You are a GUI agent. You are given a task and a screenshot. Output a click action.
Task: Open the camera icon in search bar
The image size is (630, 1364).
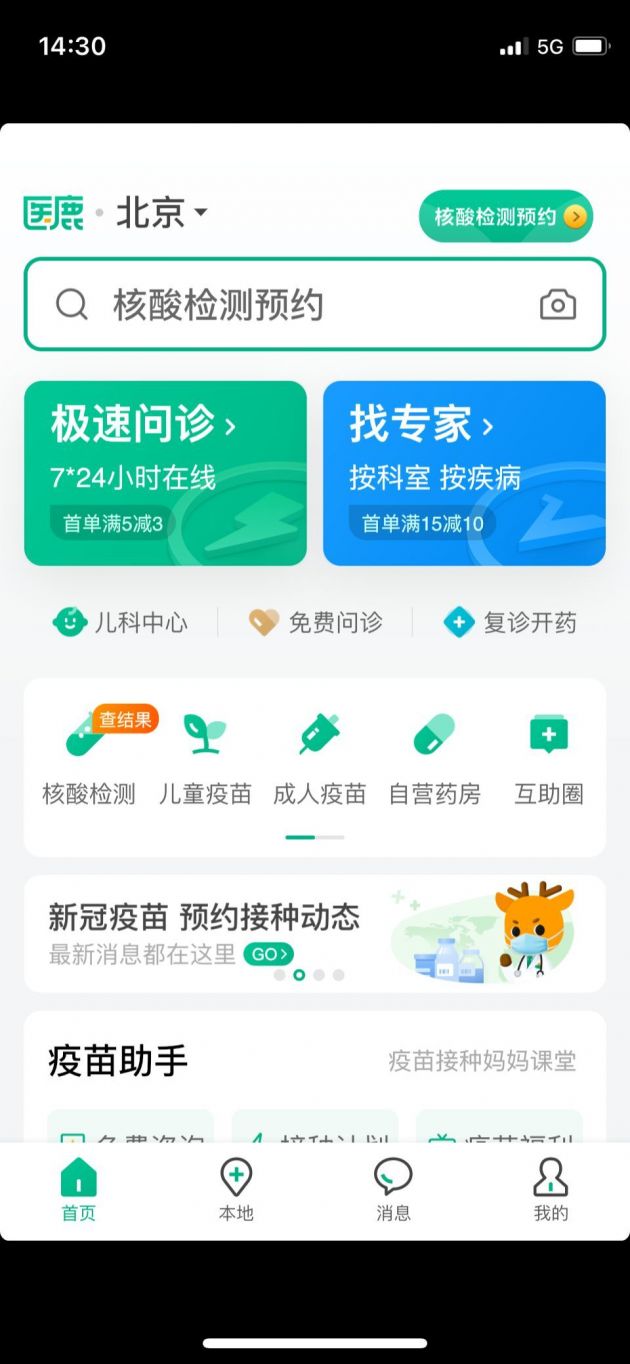point(558,305)
